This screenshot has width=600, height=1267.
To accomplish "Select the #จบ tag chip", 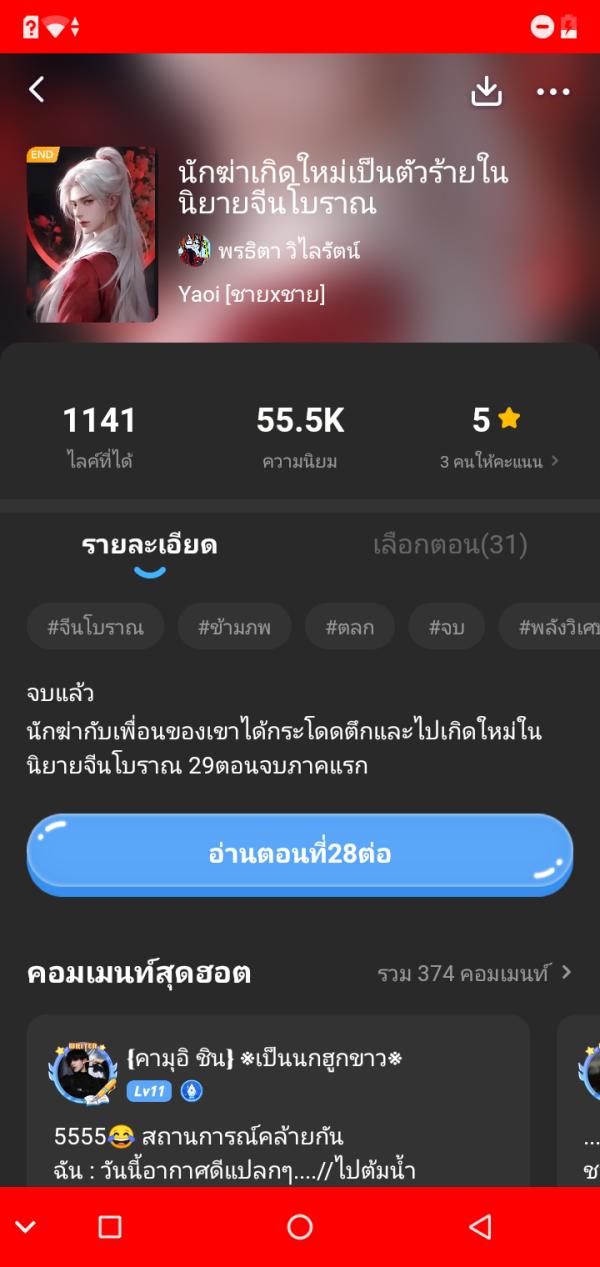I will click(447, 628).
